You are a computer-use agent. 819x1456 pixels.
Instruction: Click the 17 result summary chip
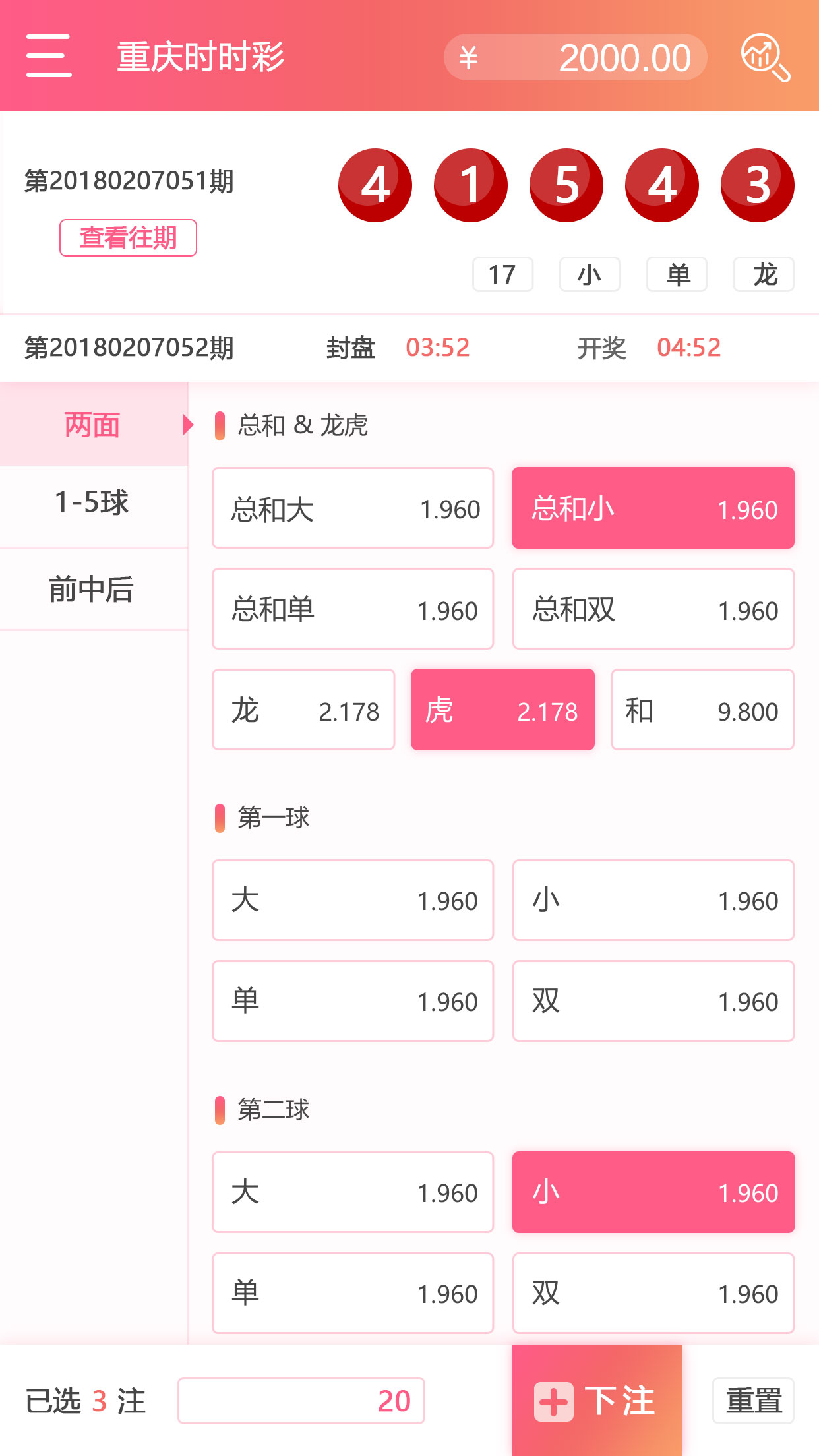pos(502,274)
